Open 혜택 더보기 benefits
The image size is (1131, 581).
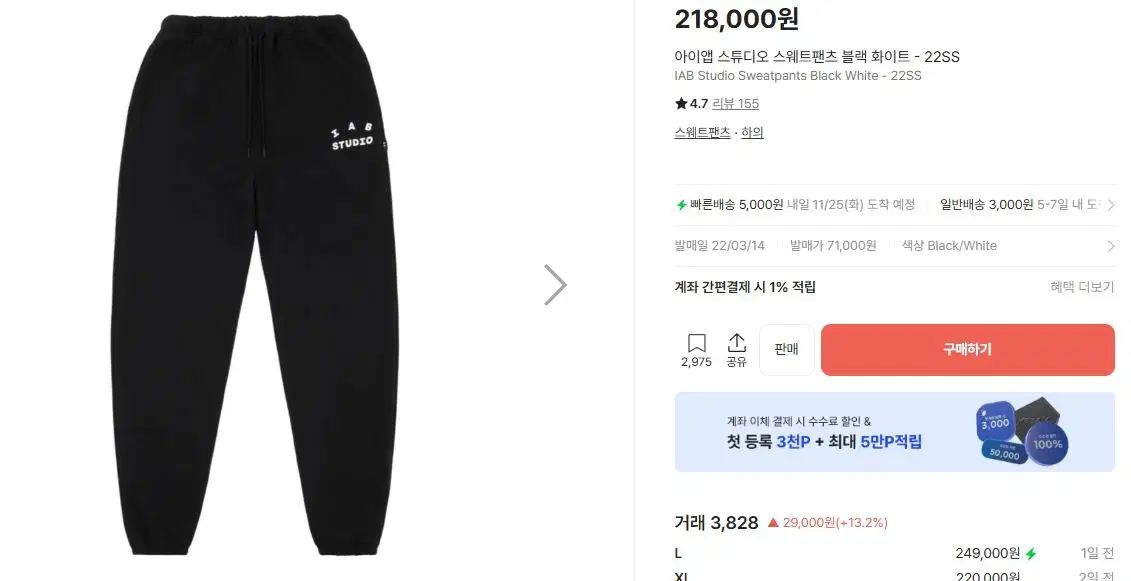coord(1081,287)
